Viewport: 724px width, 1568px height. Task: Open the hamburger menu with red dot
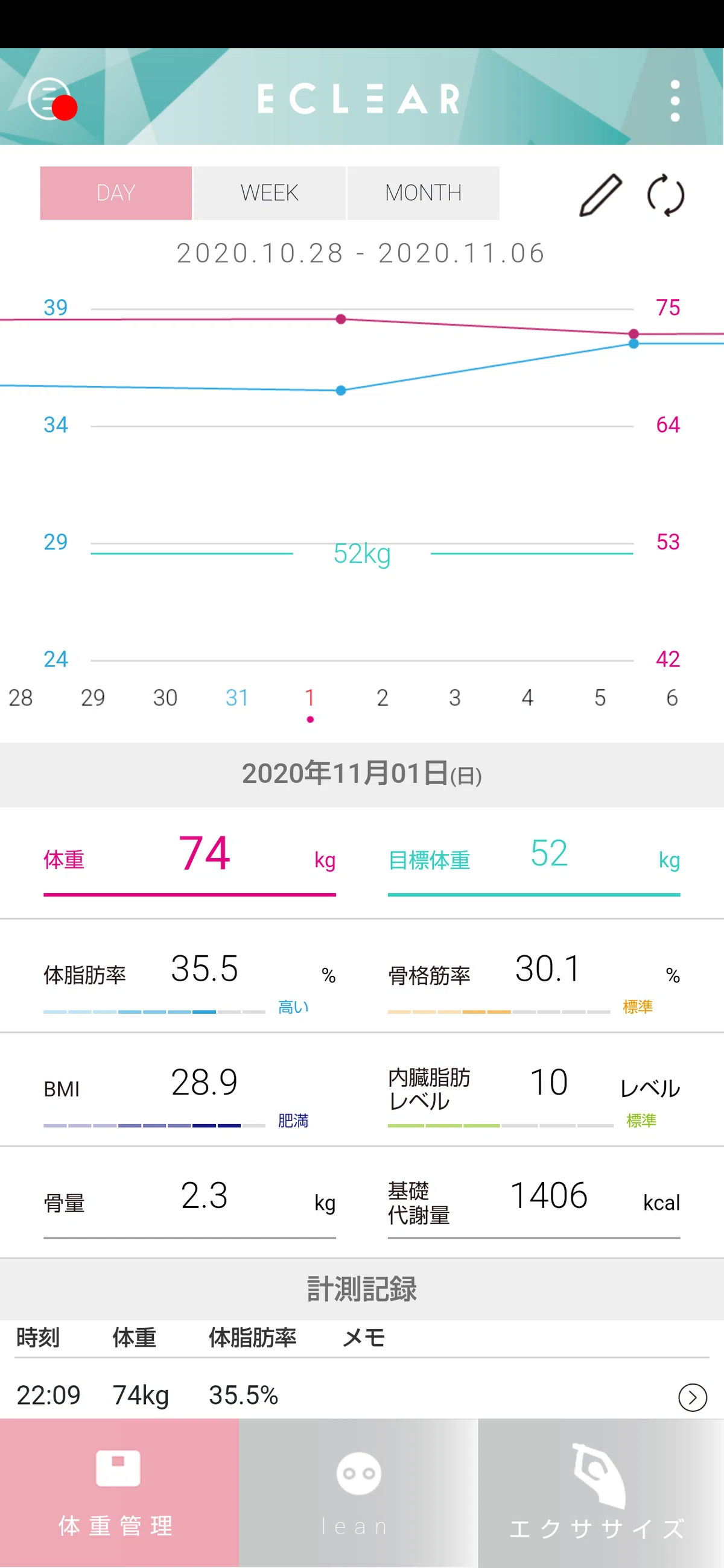click(51, 100)
